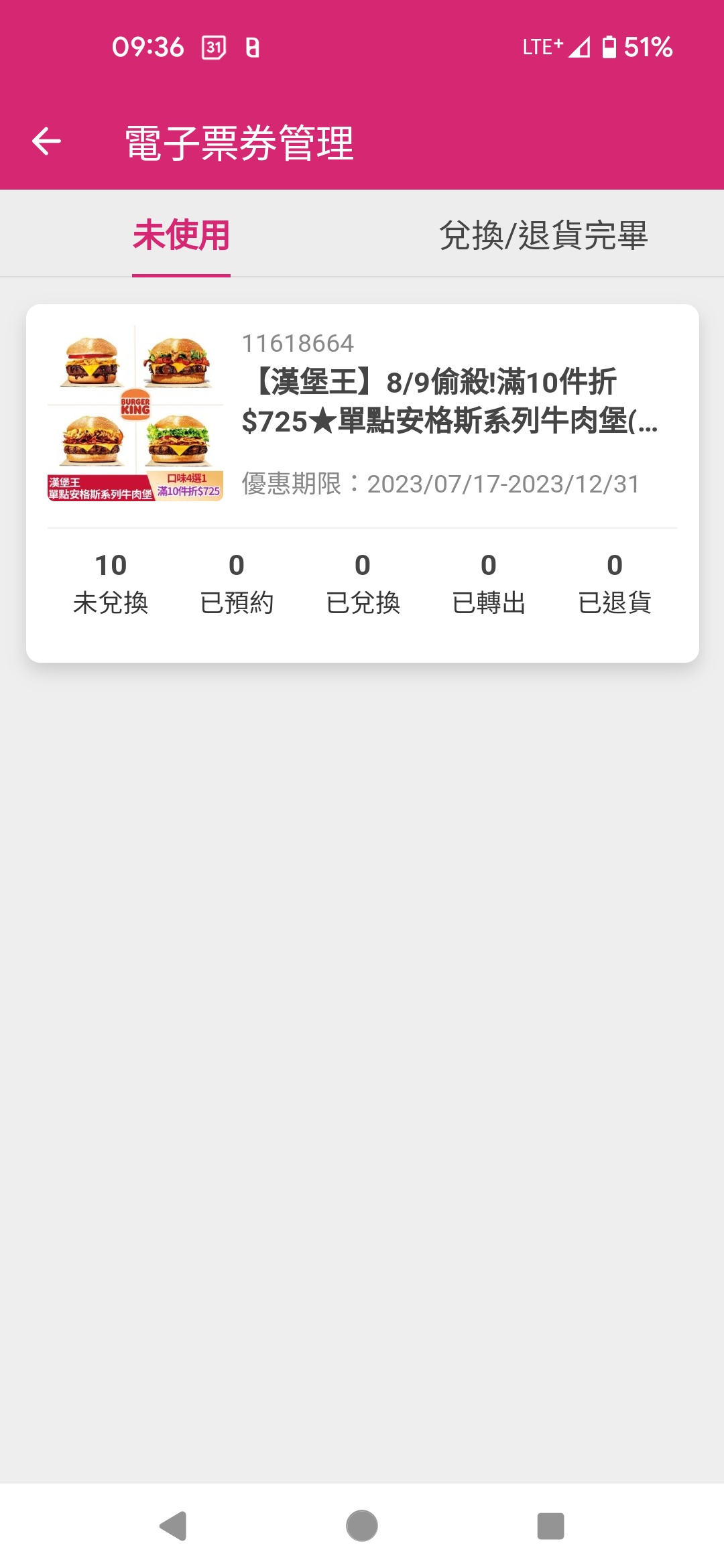Viewport: 724px width, 1568px height.
Task: Tap the system home button
Action: 362,1526
